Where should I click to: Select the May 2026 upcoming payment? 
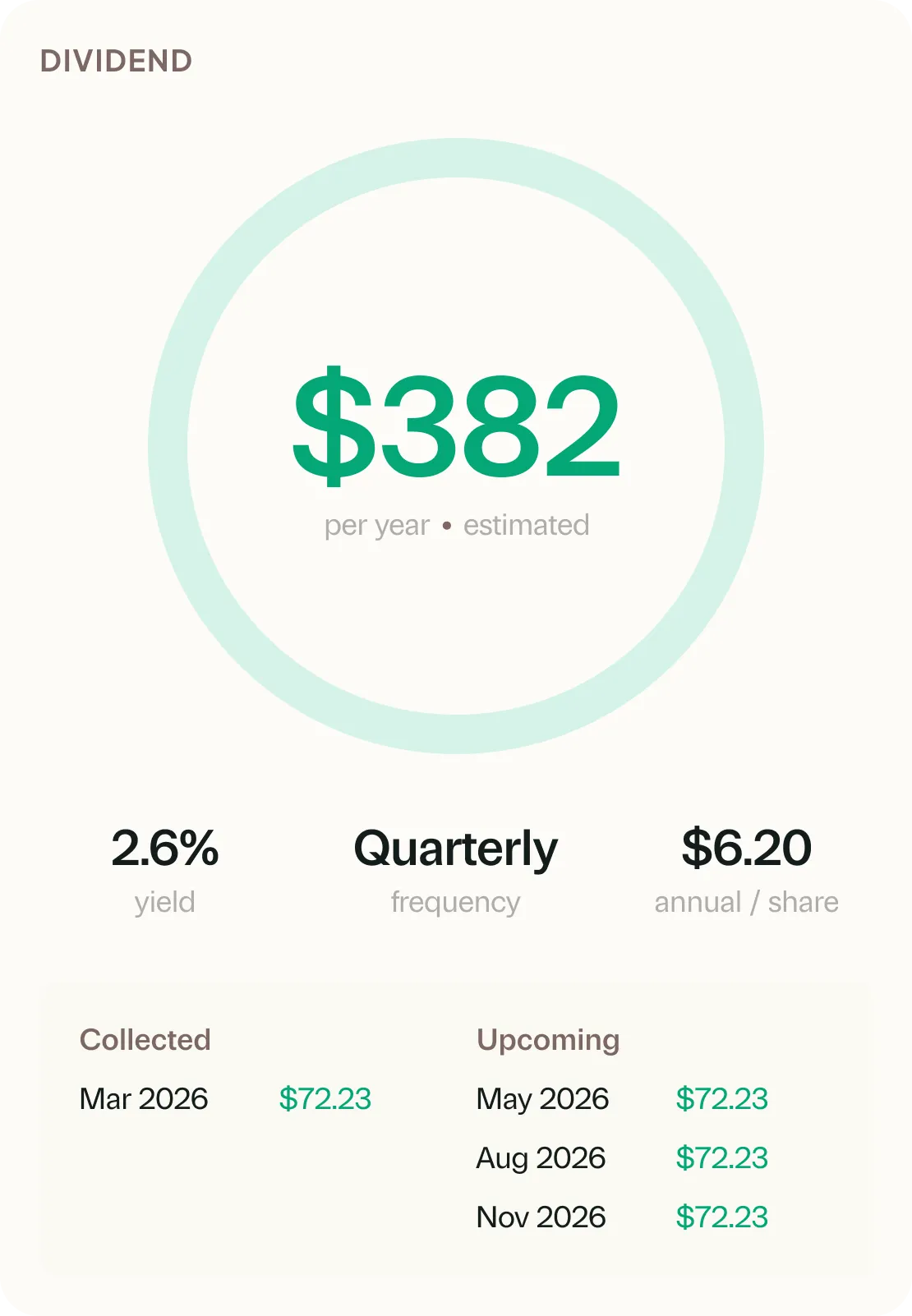[542, 1099]
